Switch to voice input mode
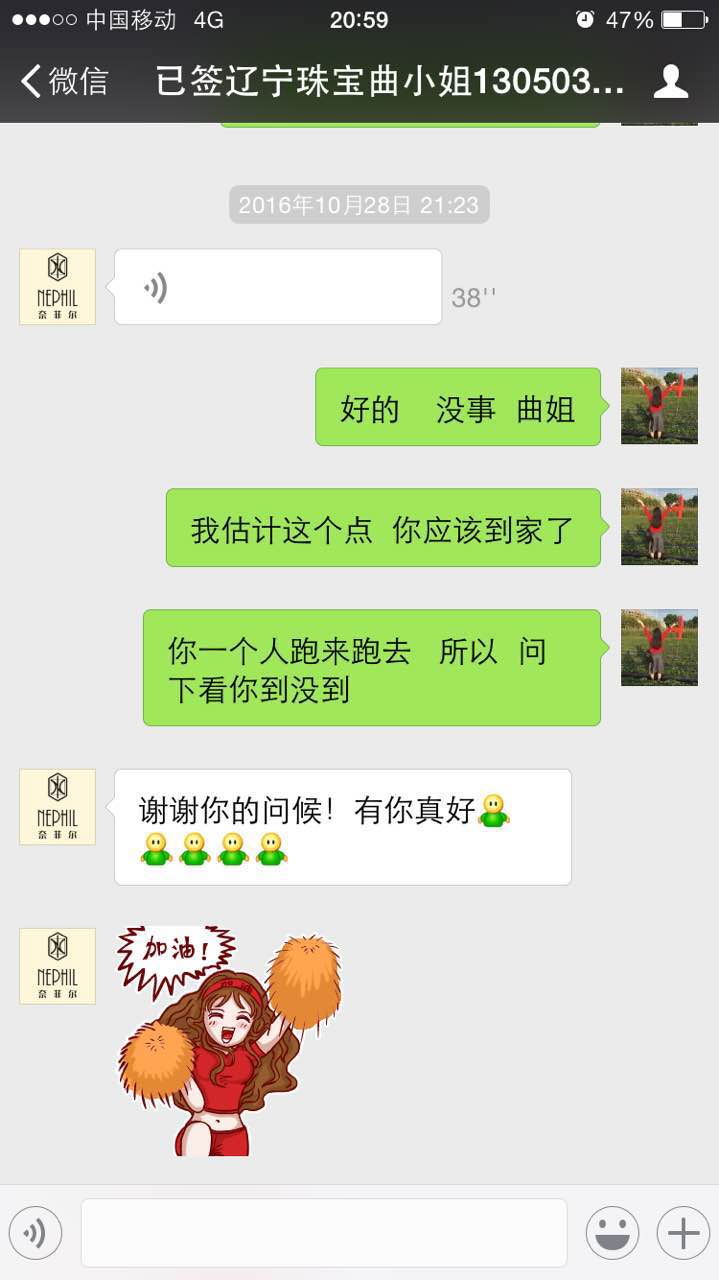Image resolution: width=719 pixels, height=1280 pixels. (35, 1233)
